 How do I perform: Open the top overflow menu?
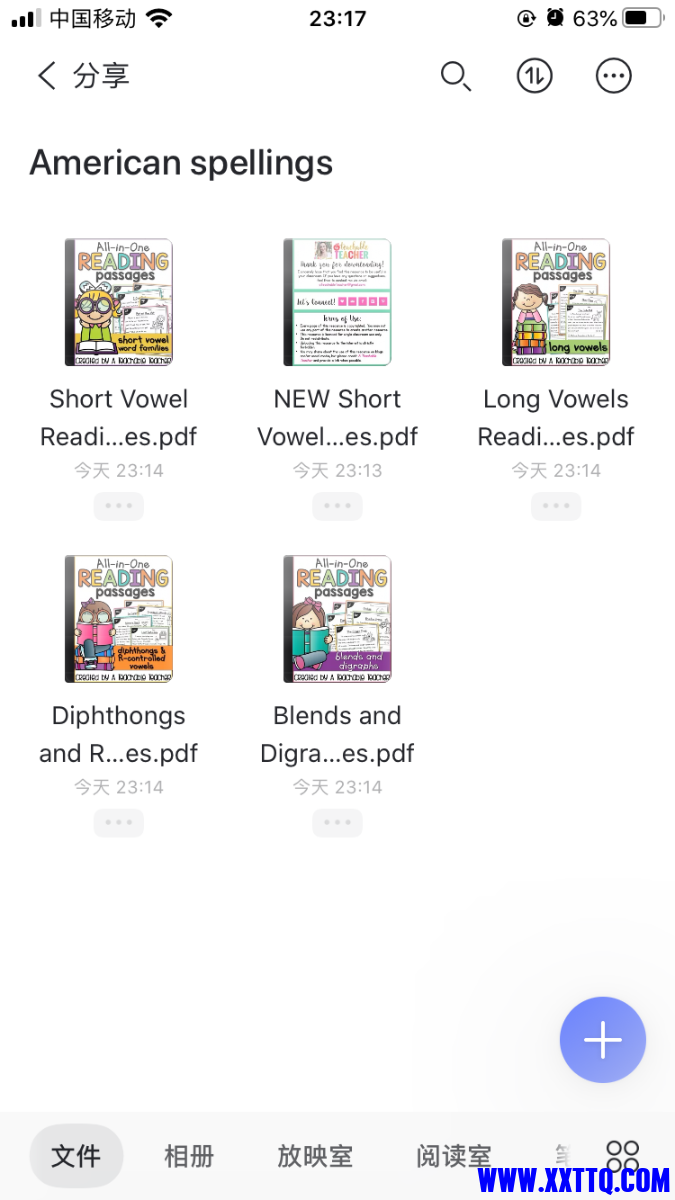[614, 76]
